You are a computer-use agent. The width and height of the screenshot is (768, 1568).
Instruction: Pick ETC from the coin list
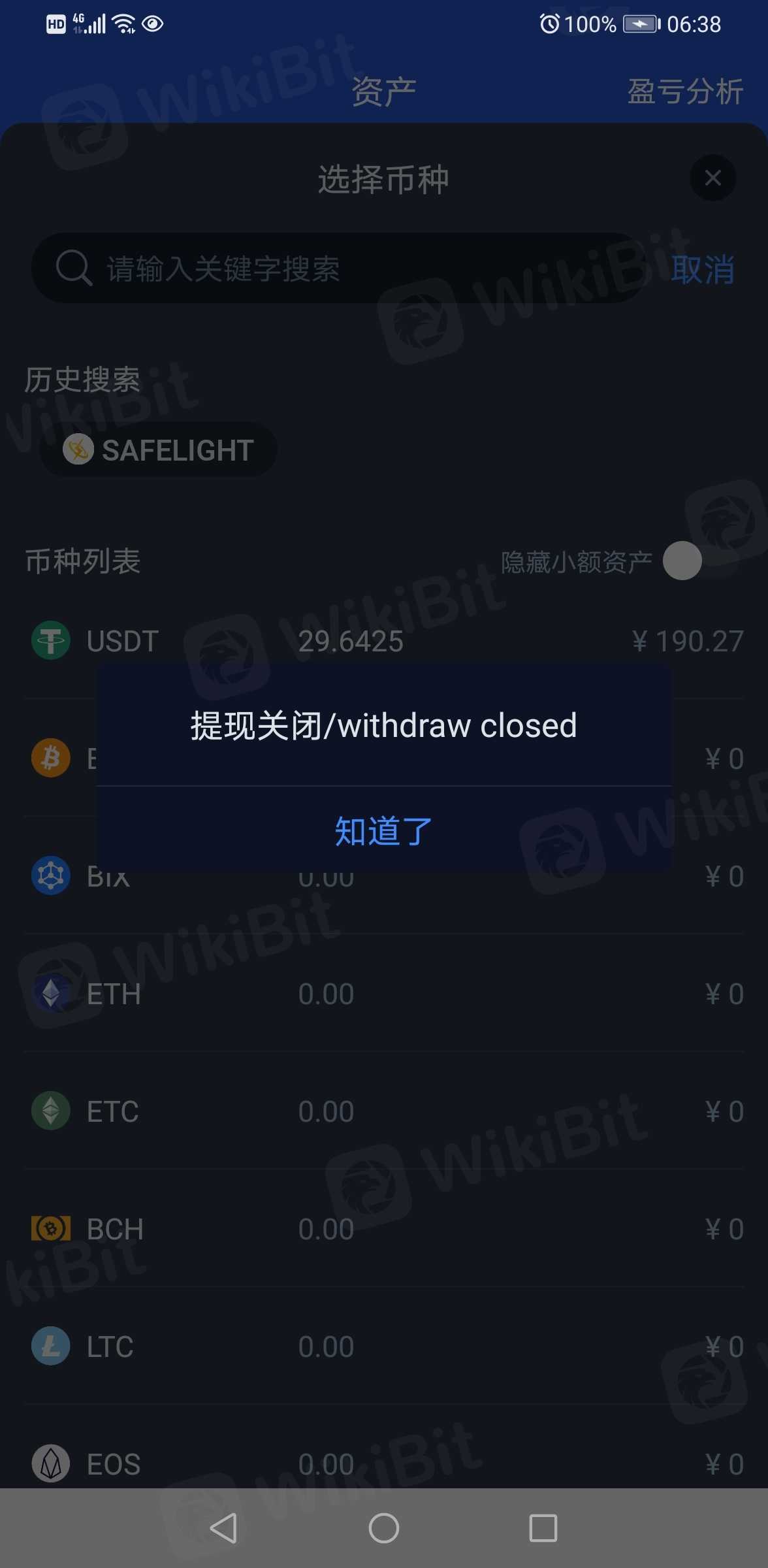tap(384, 1111)
